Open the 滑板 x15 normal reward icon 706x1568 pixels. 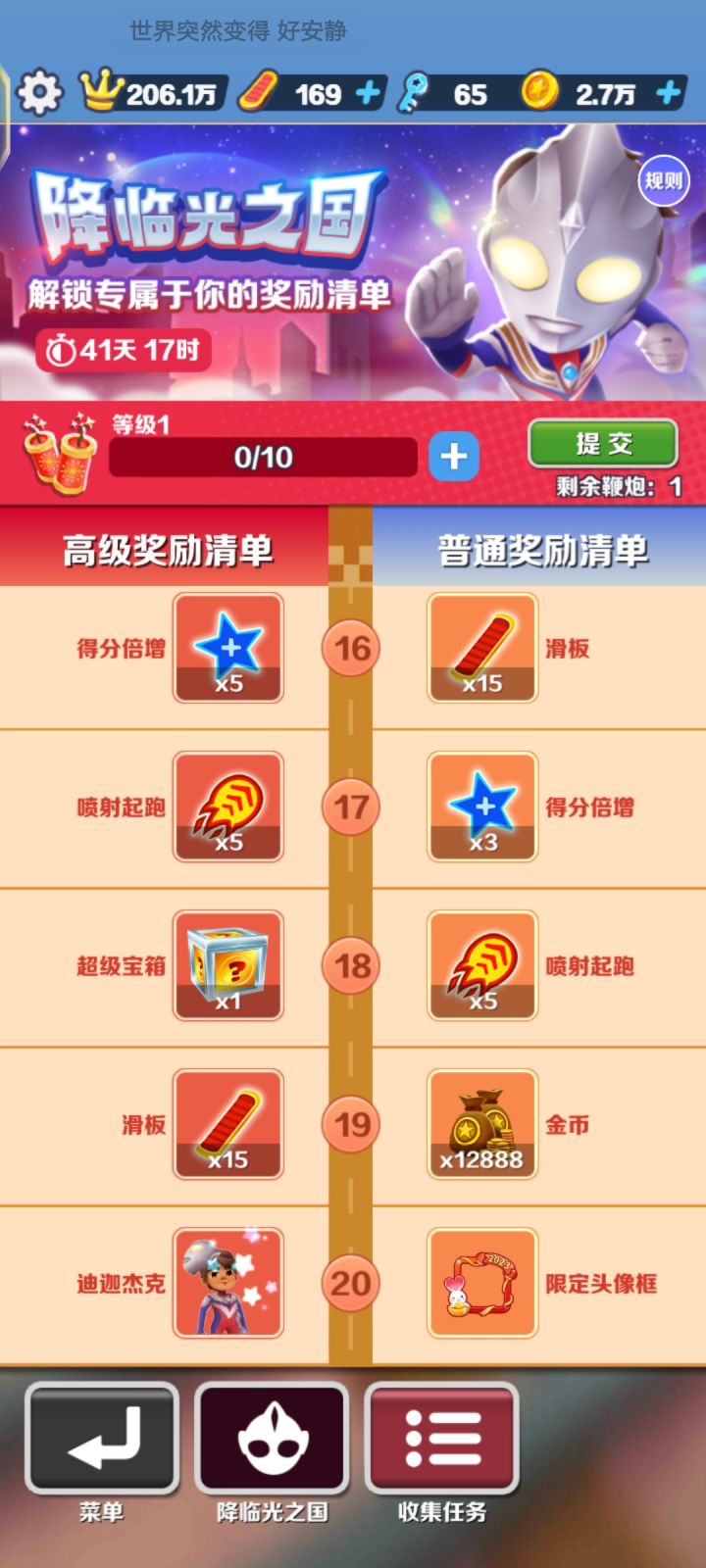tap(481, 647)
